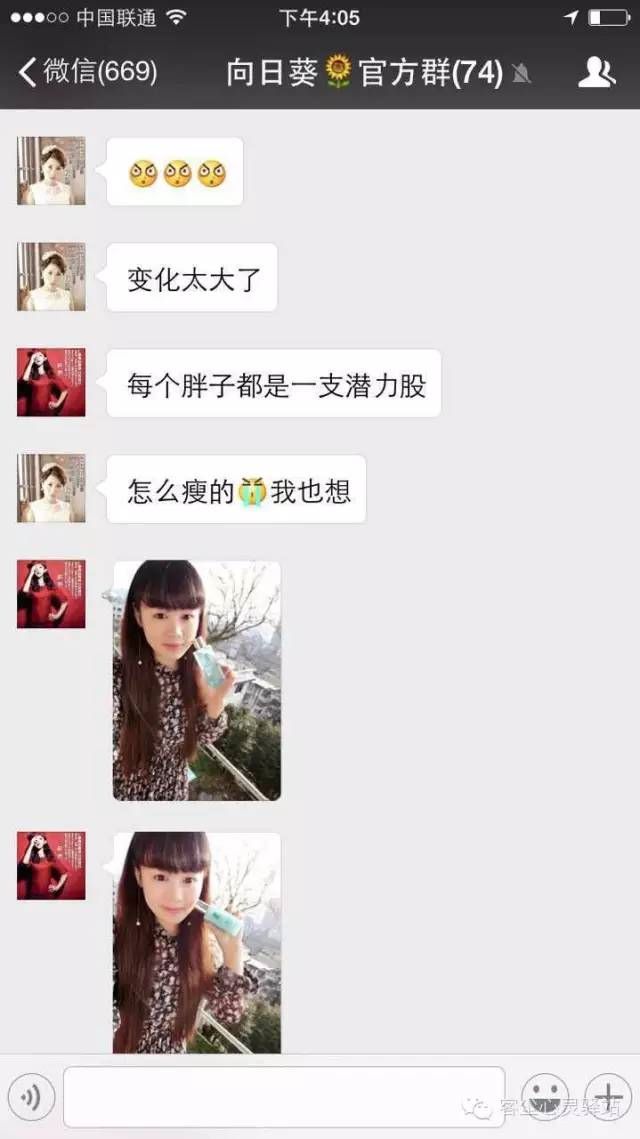View the first photo with the bottle
640x1139 pixels.
(x=196, y=681)
